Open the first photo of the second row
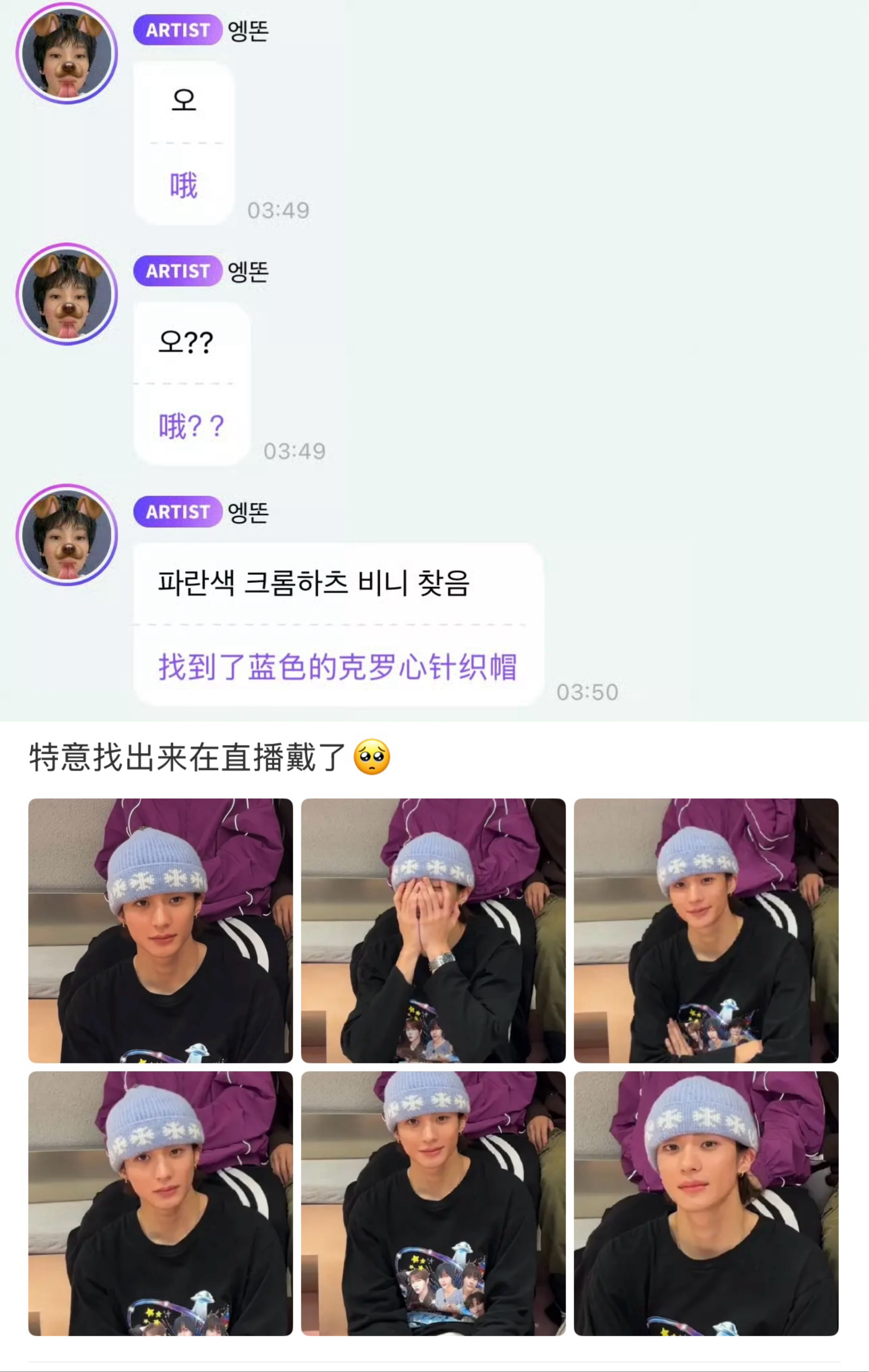The image size is (869, 1372). tap(161, 1203)
